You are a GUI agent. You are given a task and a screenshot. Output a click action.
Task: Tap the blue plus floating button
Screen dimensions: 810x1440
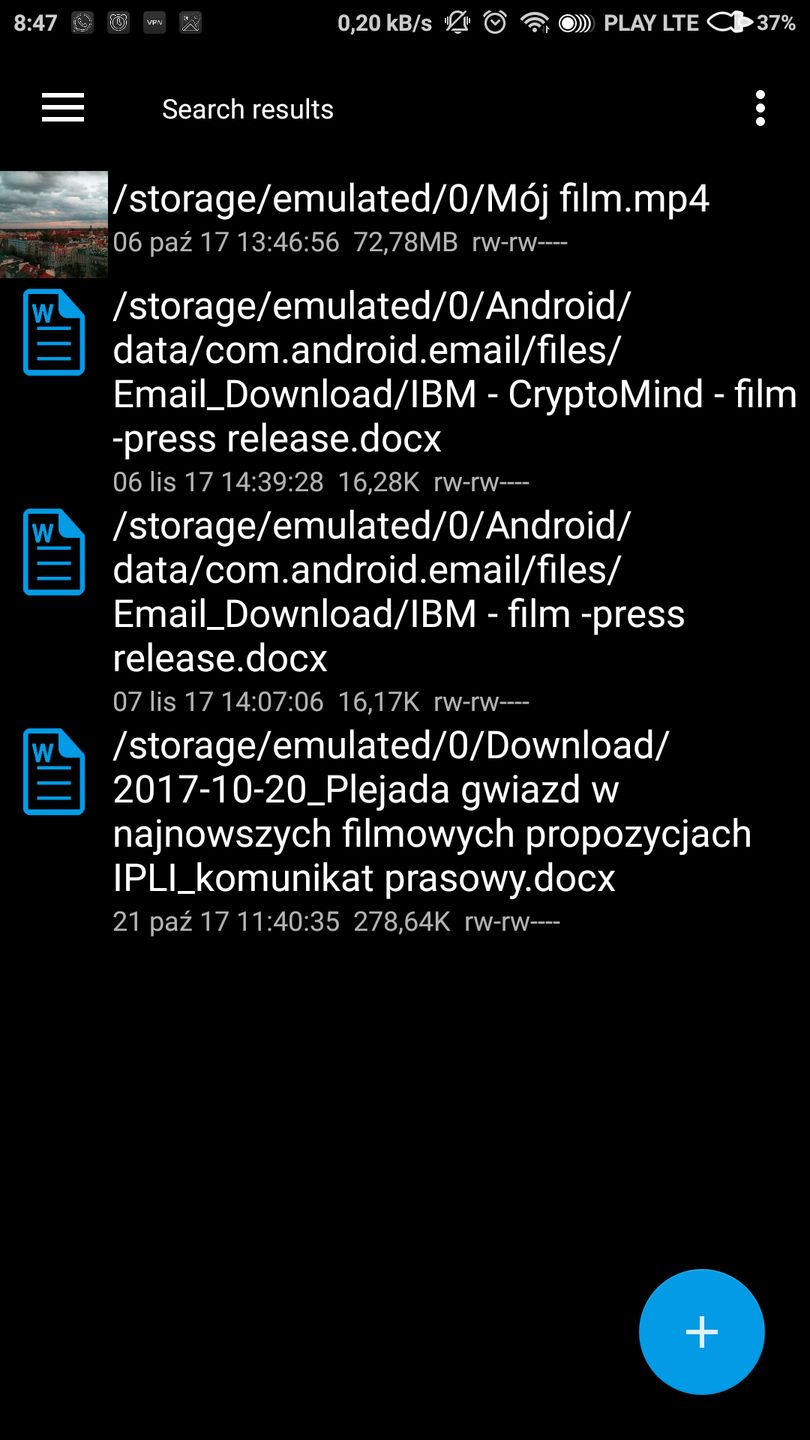[701, 1331]
